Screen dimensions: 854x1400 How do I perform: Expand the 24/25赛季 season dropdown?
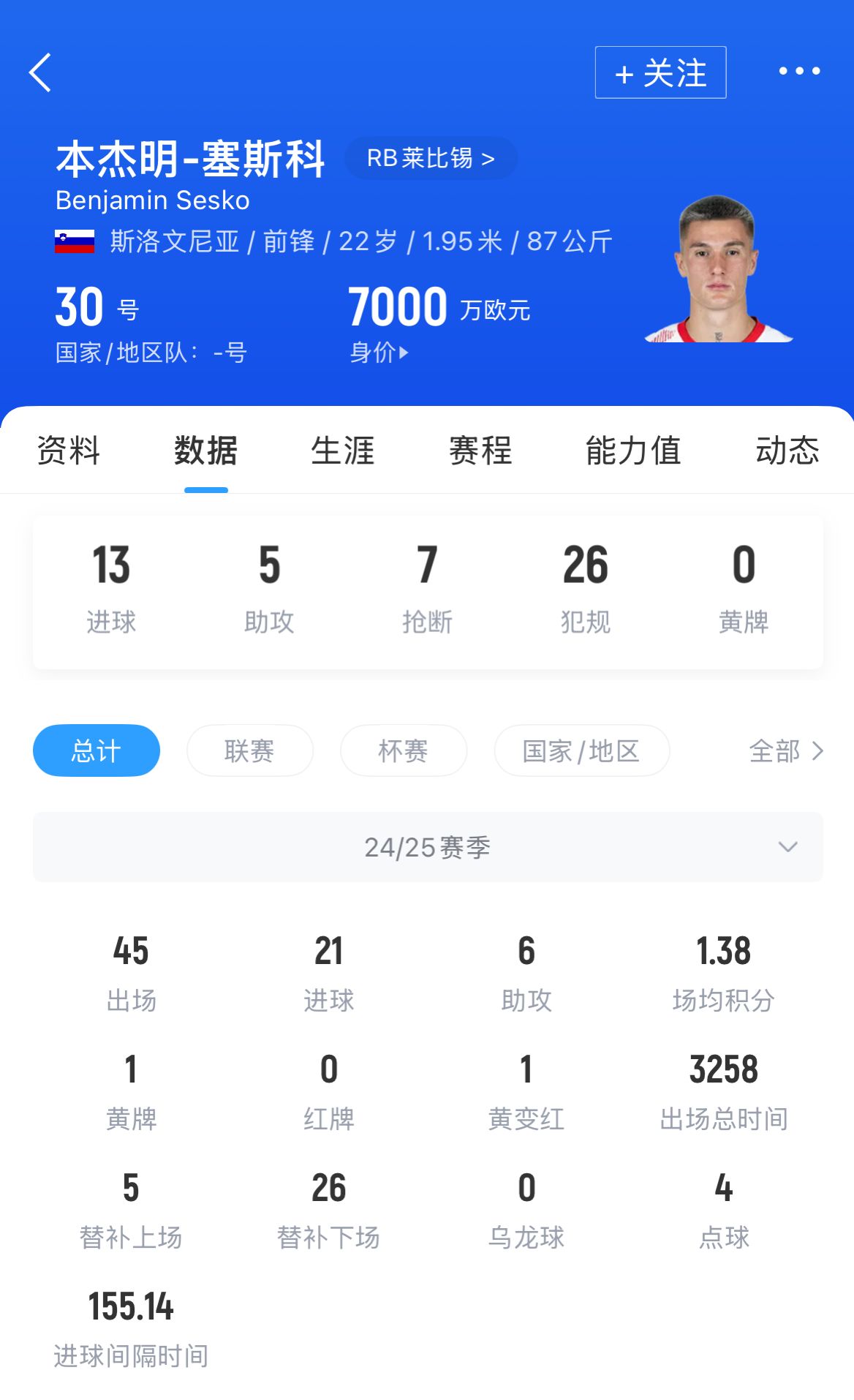(428, 847)
